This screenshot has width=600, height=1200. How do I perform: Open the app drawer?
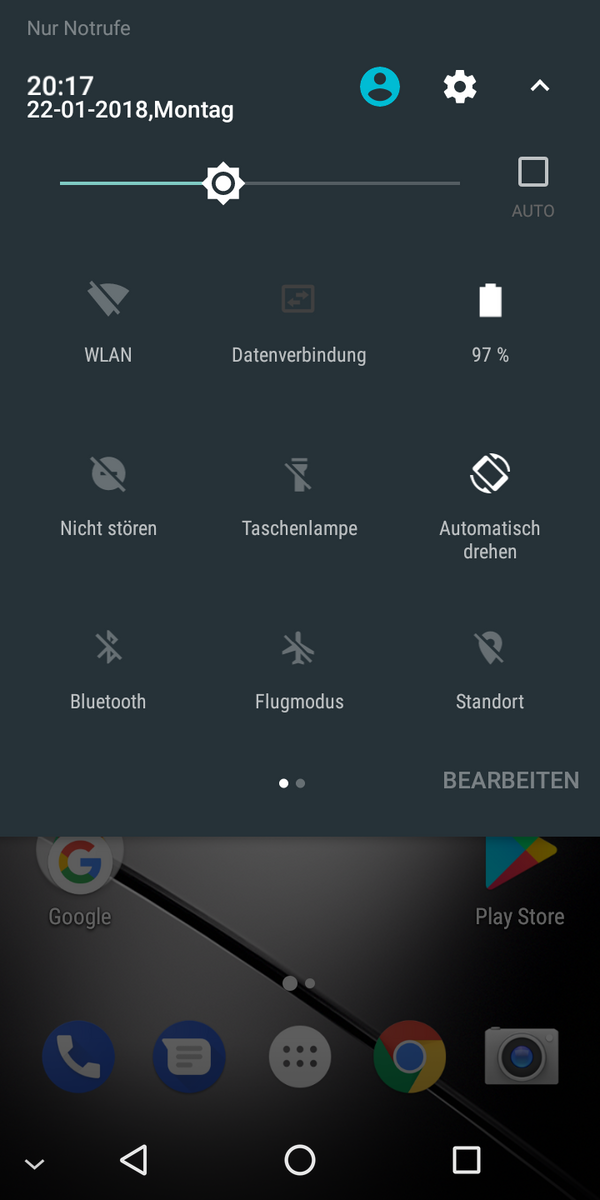pos(300,1056)
